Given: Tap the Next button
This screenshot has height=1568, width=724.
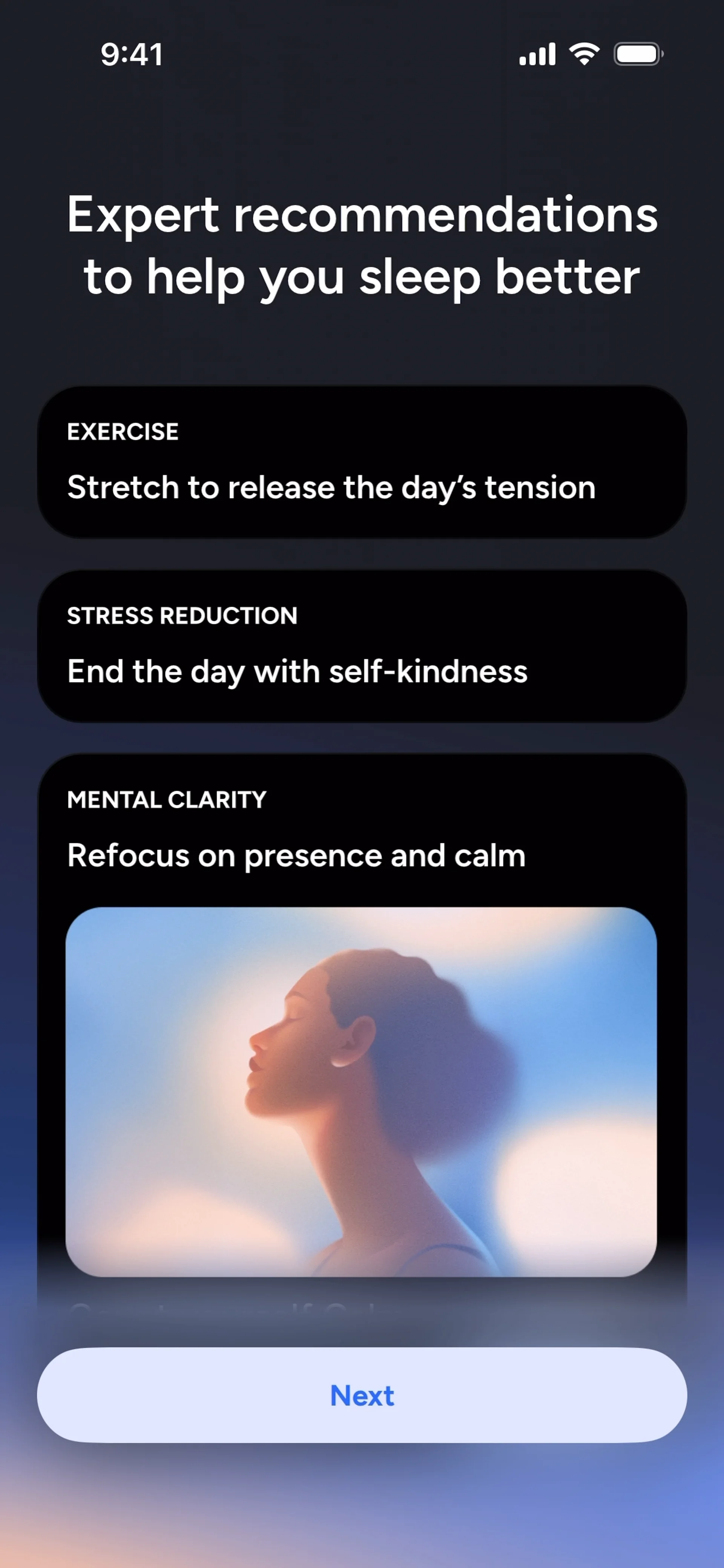Looking at the screenshot, I should [x=362, y=1395].
